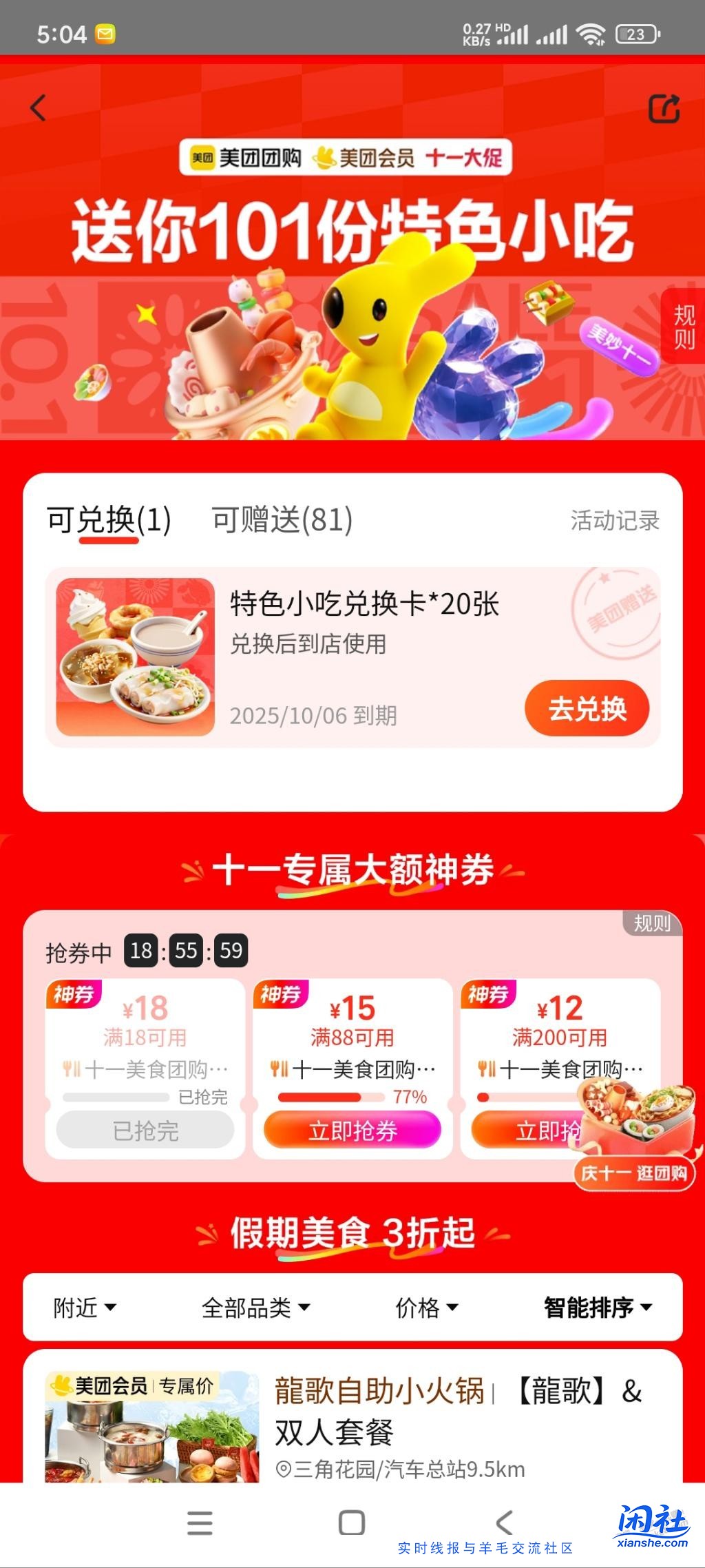Open the 全部品类 category dropdown
Image resolution: width=705 pixels, height=1568 pixels.
(255, 1307)
